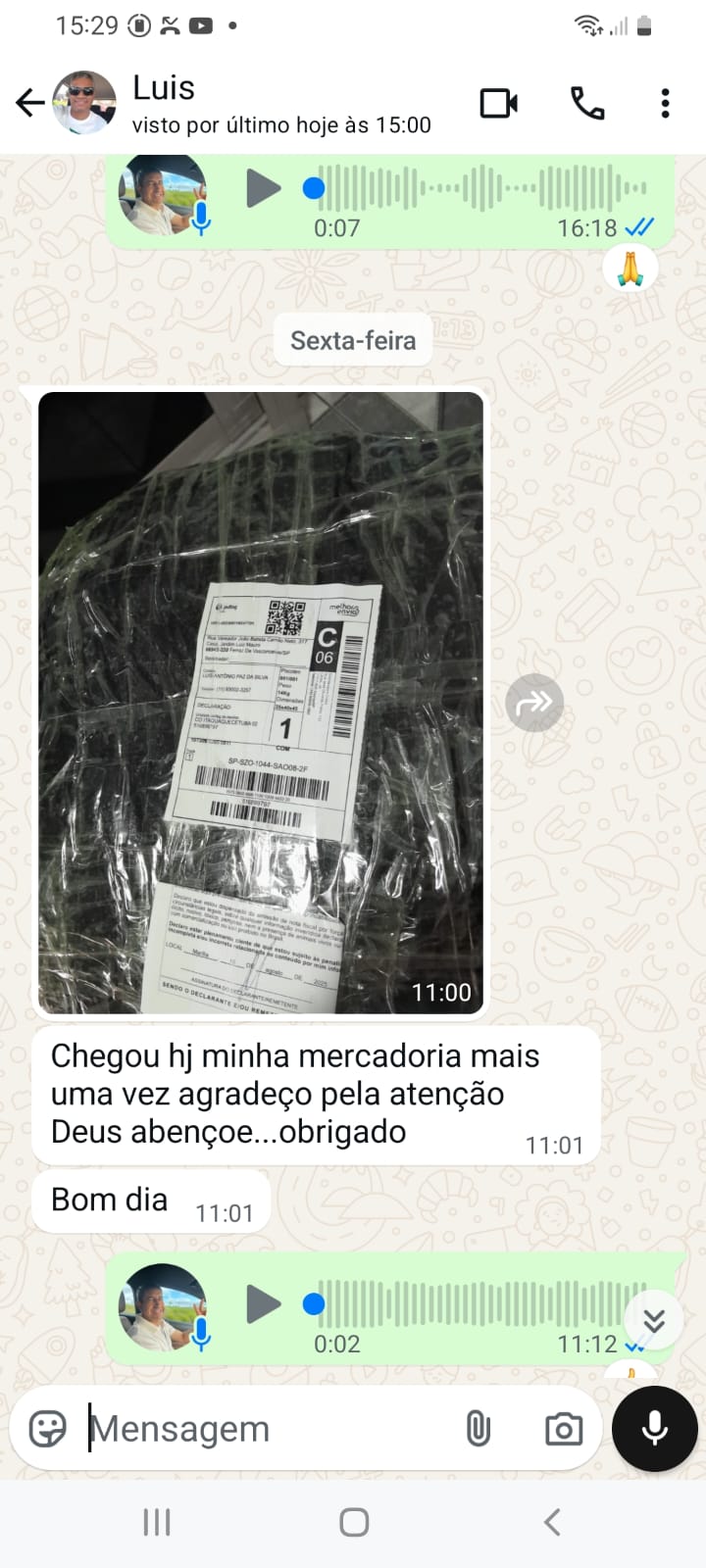Tap the system back button
The image size is (706, 1568).
point(551,1522)
